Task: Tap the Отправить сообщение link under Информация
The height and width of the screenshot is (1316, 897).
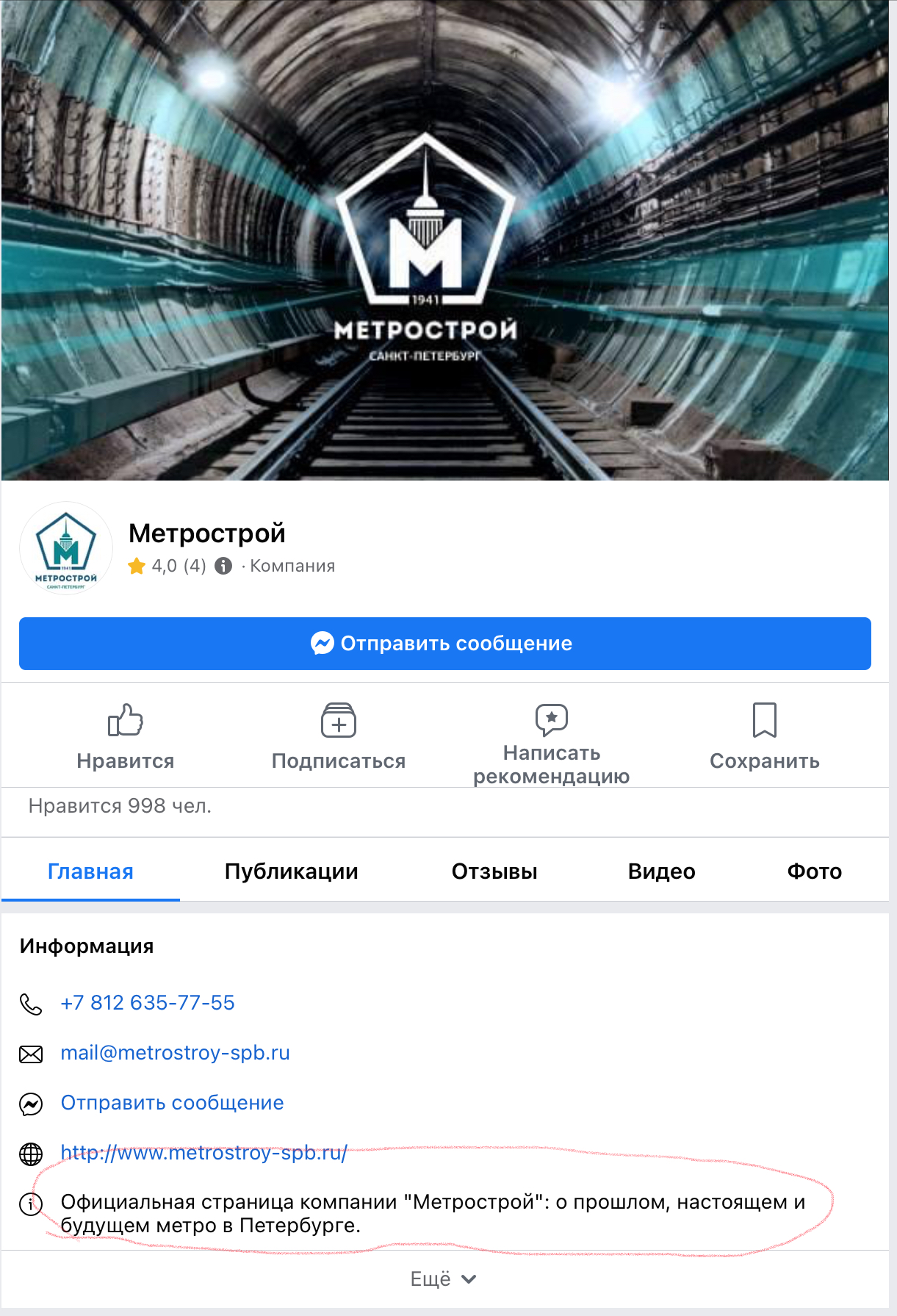Action: pos(172,1103)
